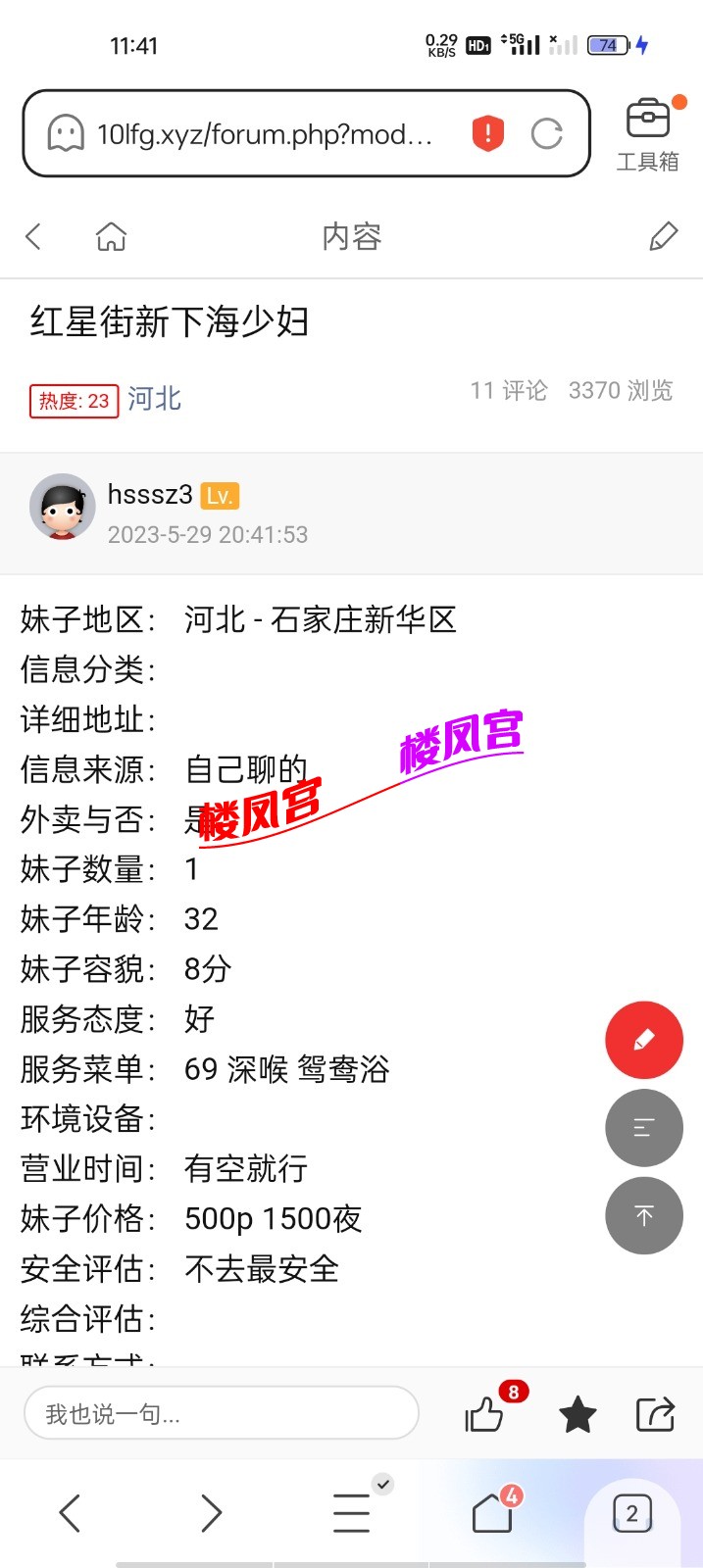This screenshot has height=1568, width=703.
Task: Open the 河北 category link
Action: [154, 399]
